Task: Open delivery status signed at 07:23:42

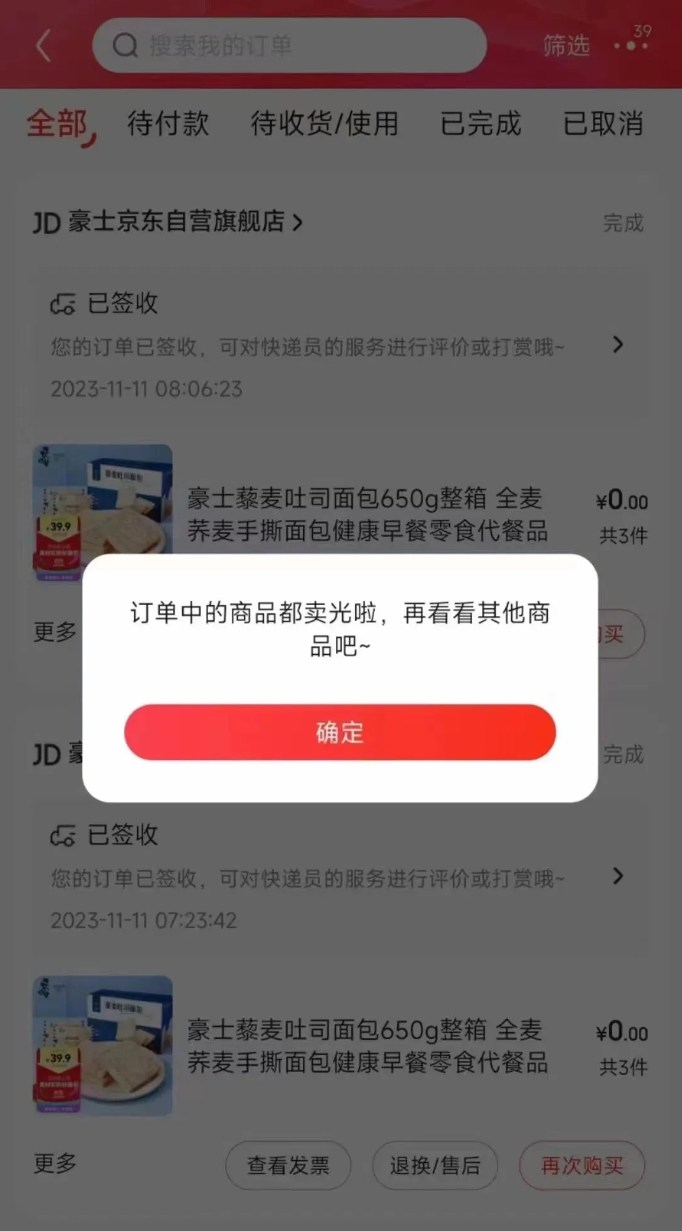Action: pyautogui.click(x=340, y=877)
